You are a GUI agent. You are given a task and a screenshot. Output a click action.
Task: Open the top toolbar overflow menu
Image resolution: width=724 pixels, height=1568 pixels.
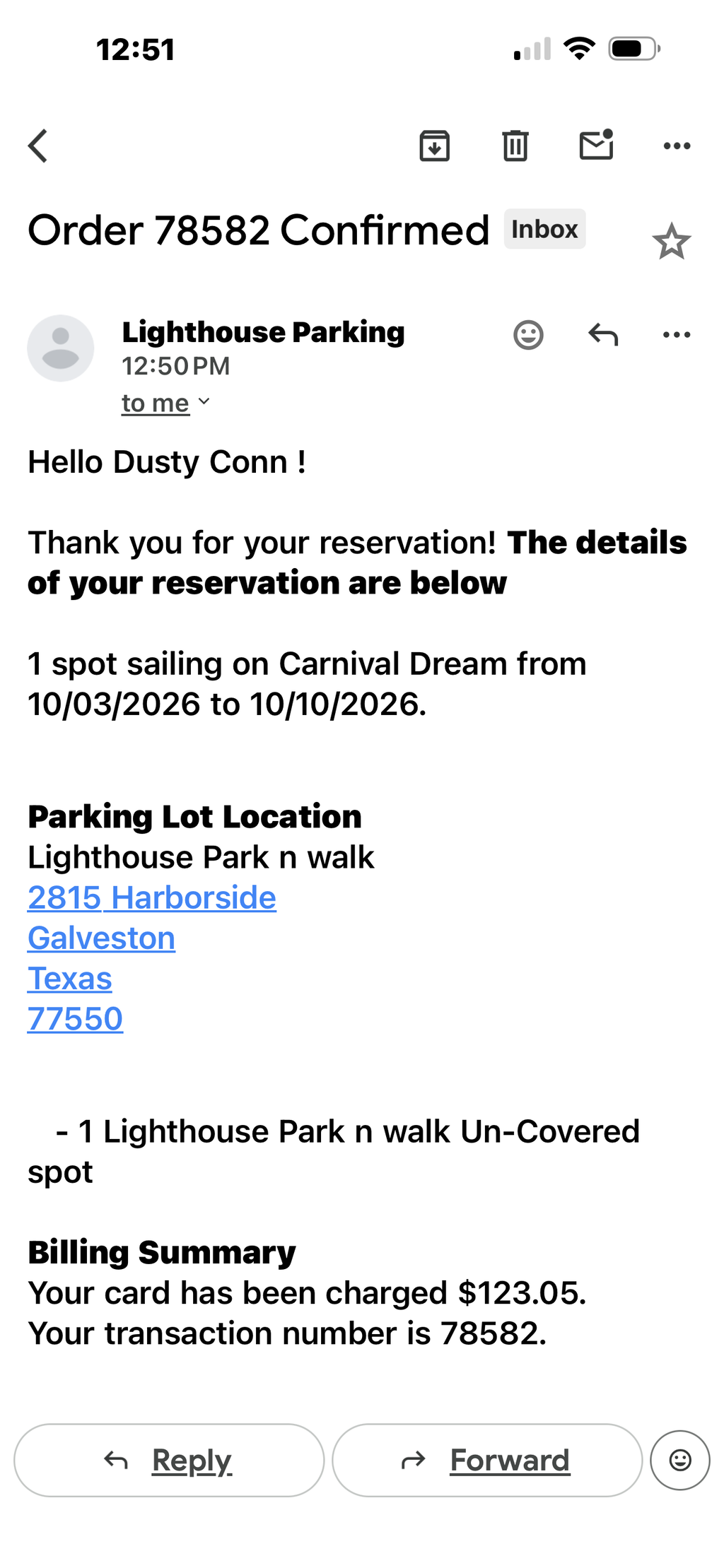pos(677,146)
